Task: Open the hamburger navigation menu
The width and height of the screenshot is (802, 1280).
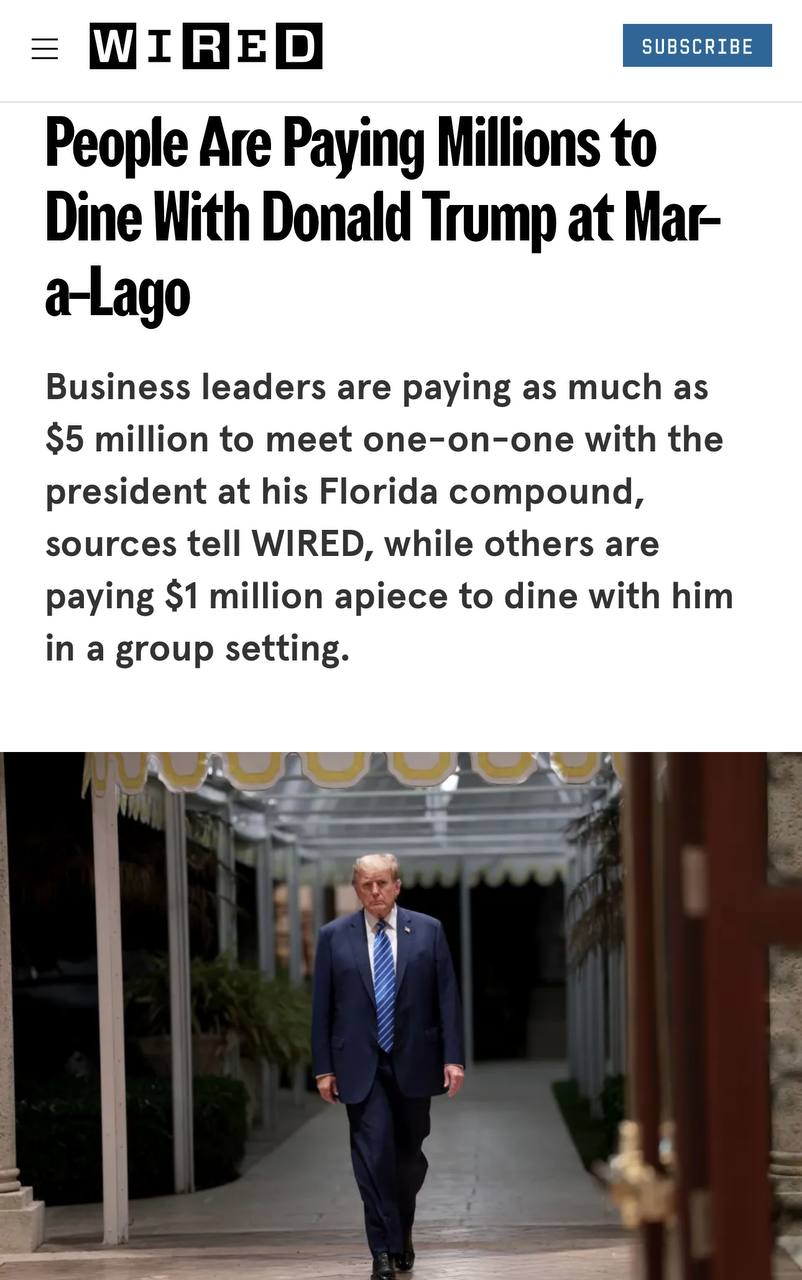Action: point(45,48)
